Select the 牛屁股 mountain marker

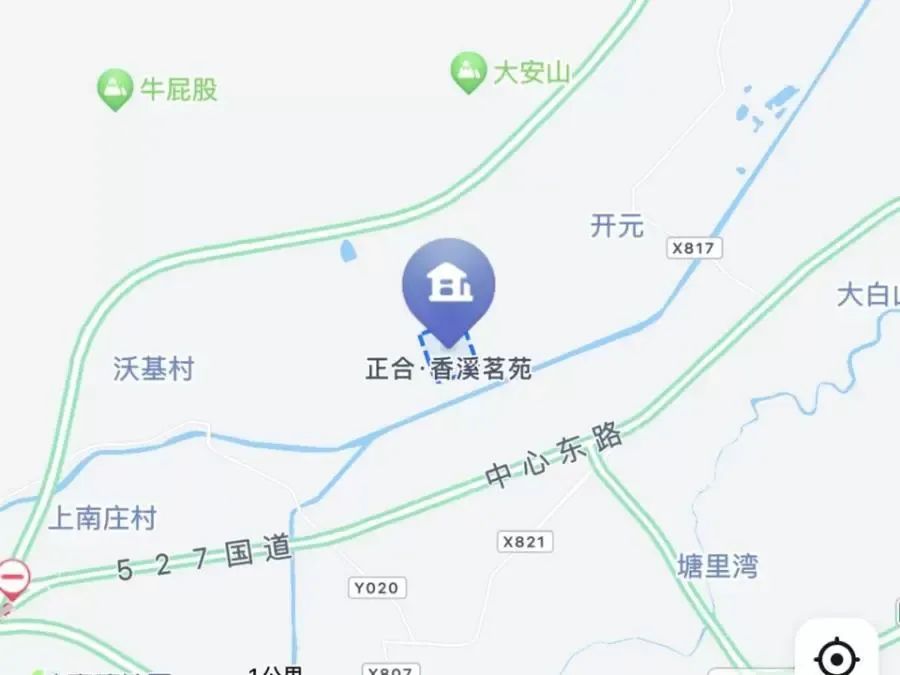115,89
